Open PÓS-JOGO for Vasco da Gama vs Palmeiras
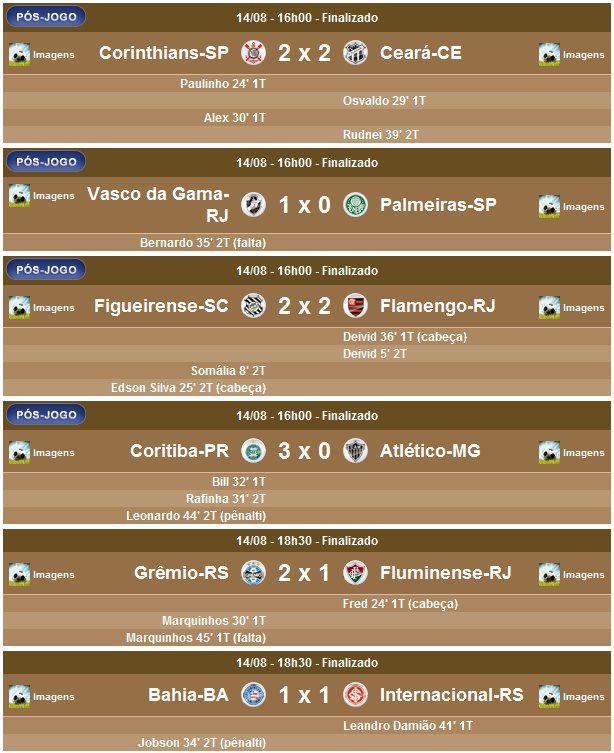 click(46, 161)
